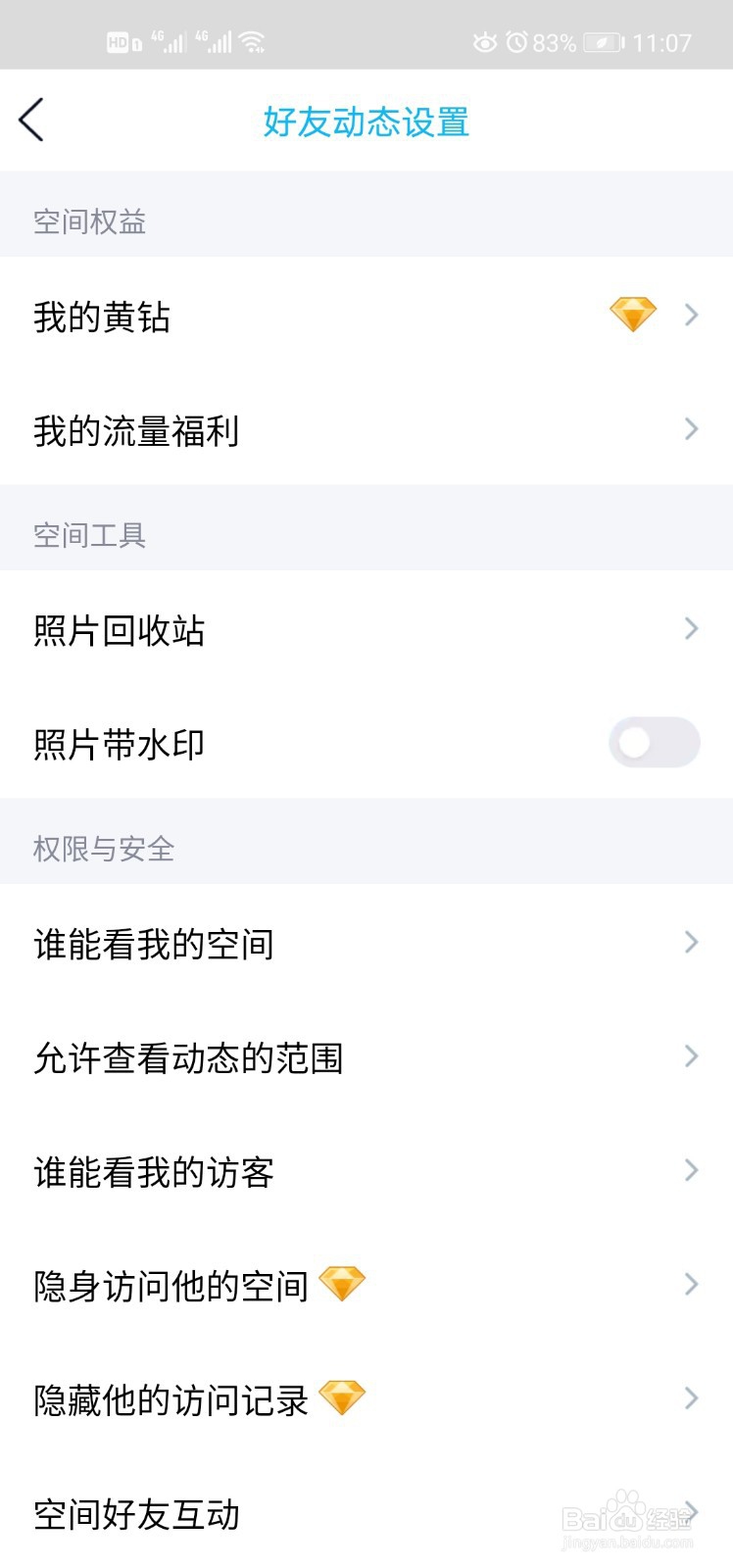Click the eye icon in the status bar

[x=484, y=42]
